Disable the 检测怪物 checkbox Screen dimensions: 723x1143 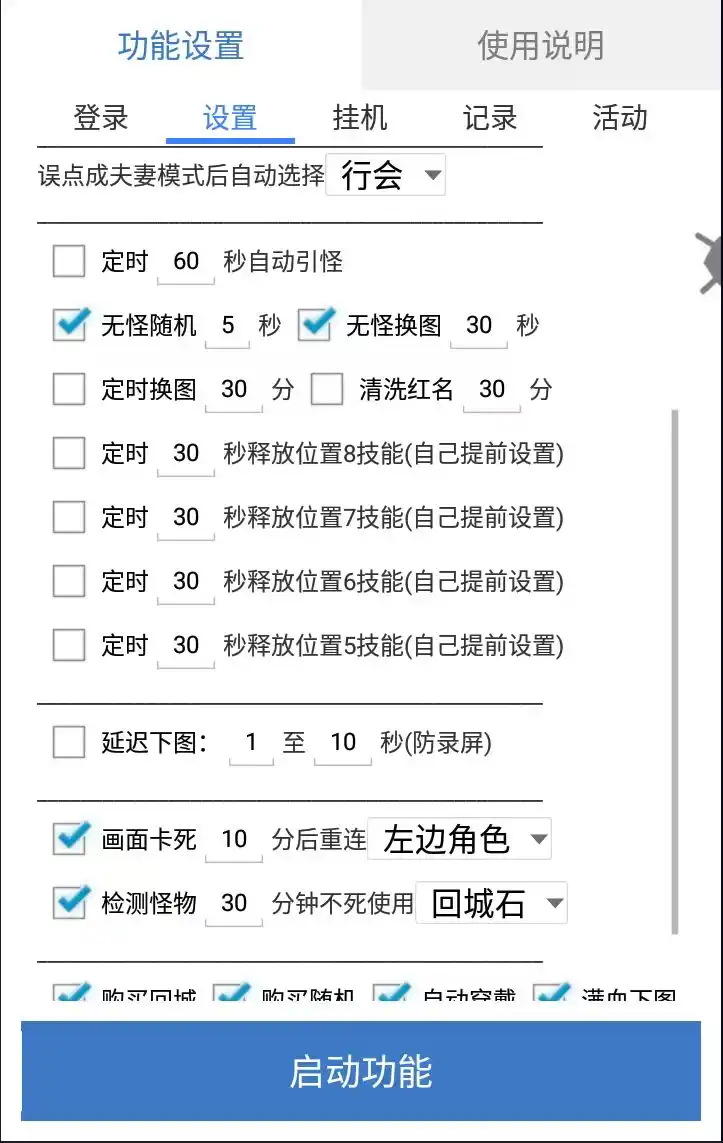(68, 903)
